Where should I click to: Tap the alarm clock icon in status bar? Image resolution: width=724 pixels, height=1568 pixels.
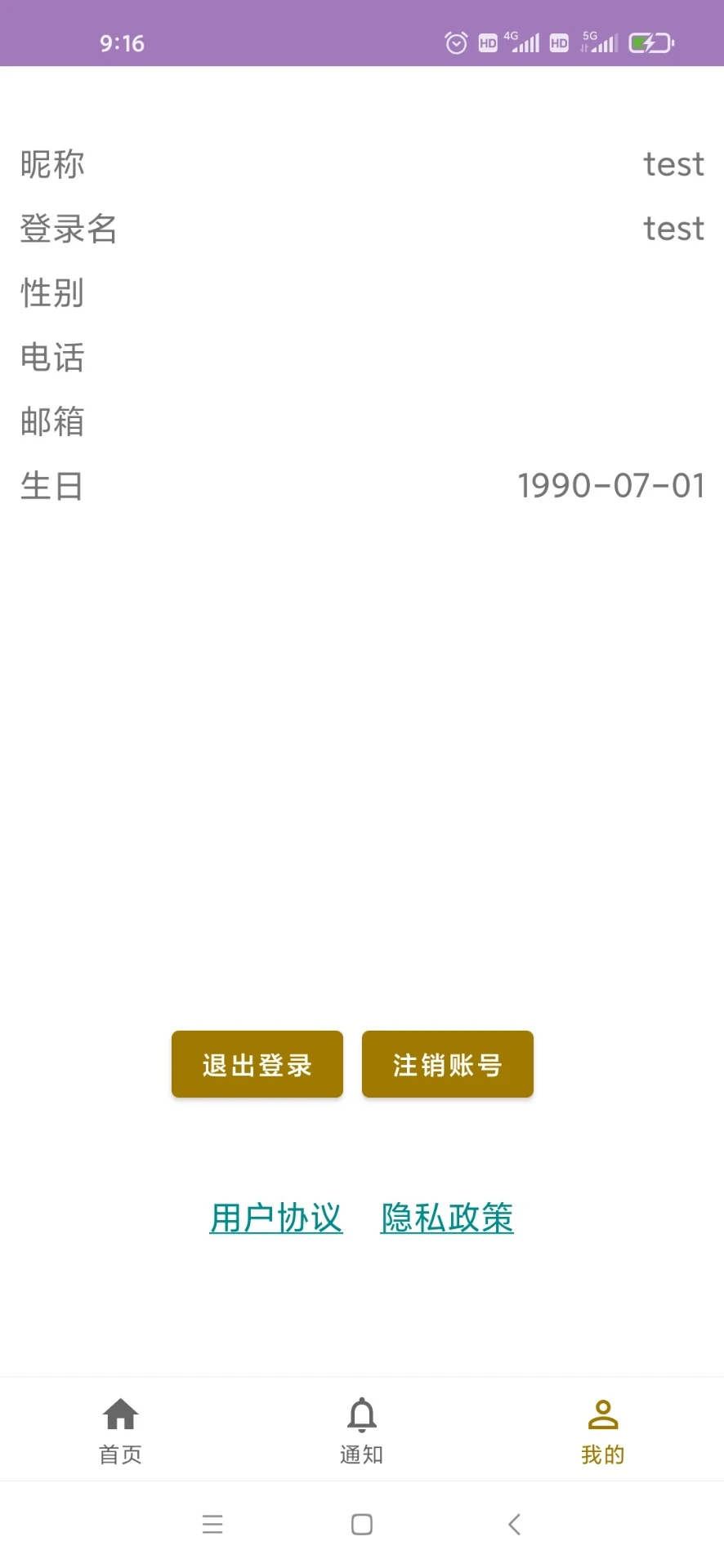point(455,42)
